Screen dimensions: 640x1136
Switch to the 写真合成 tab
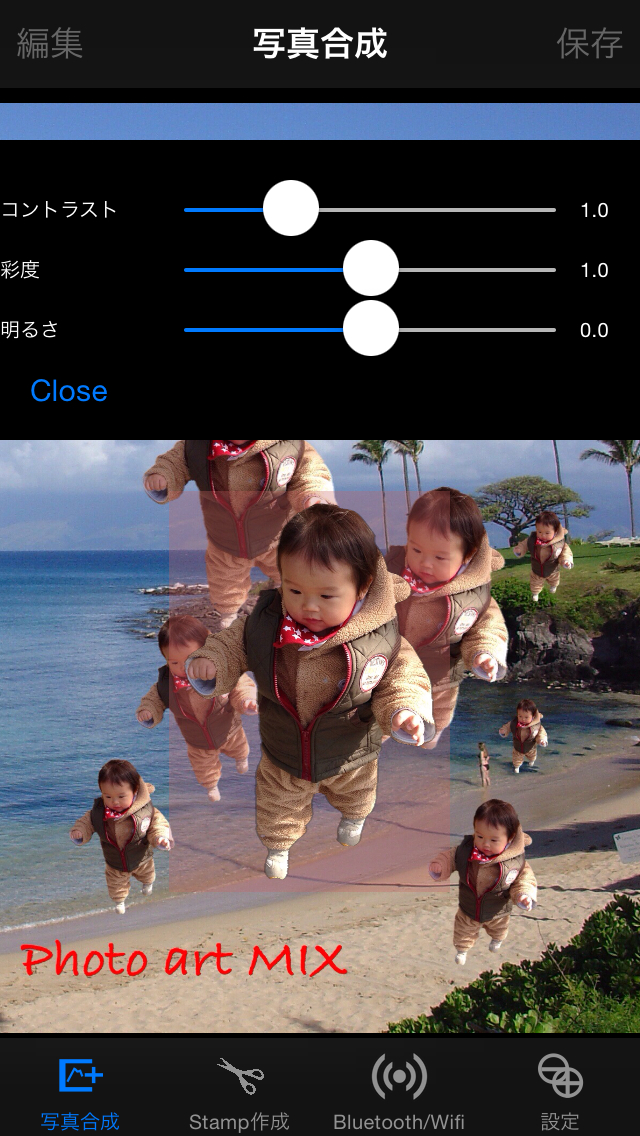(80, 1092)
